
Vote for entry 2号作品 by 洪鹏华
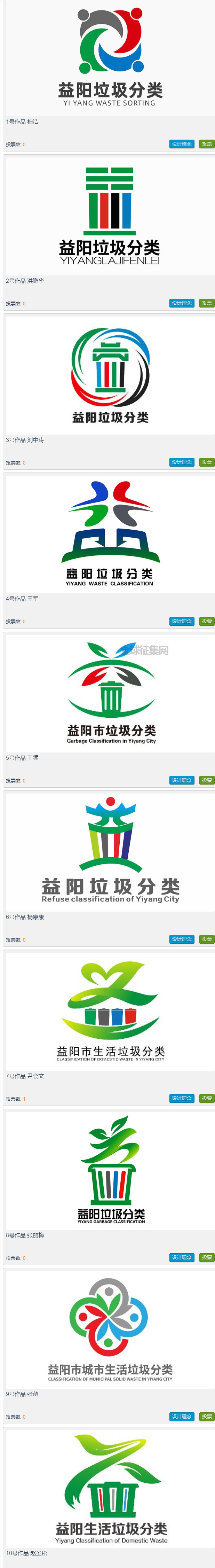pos(207,303)
